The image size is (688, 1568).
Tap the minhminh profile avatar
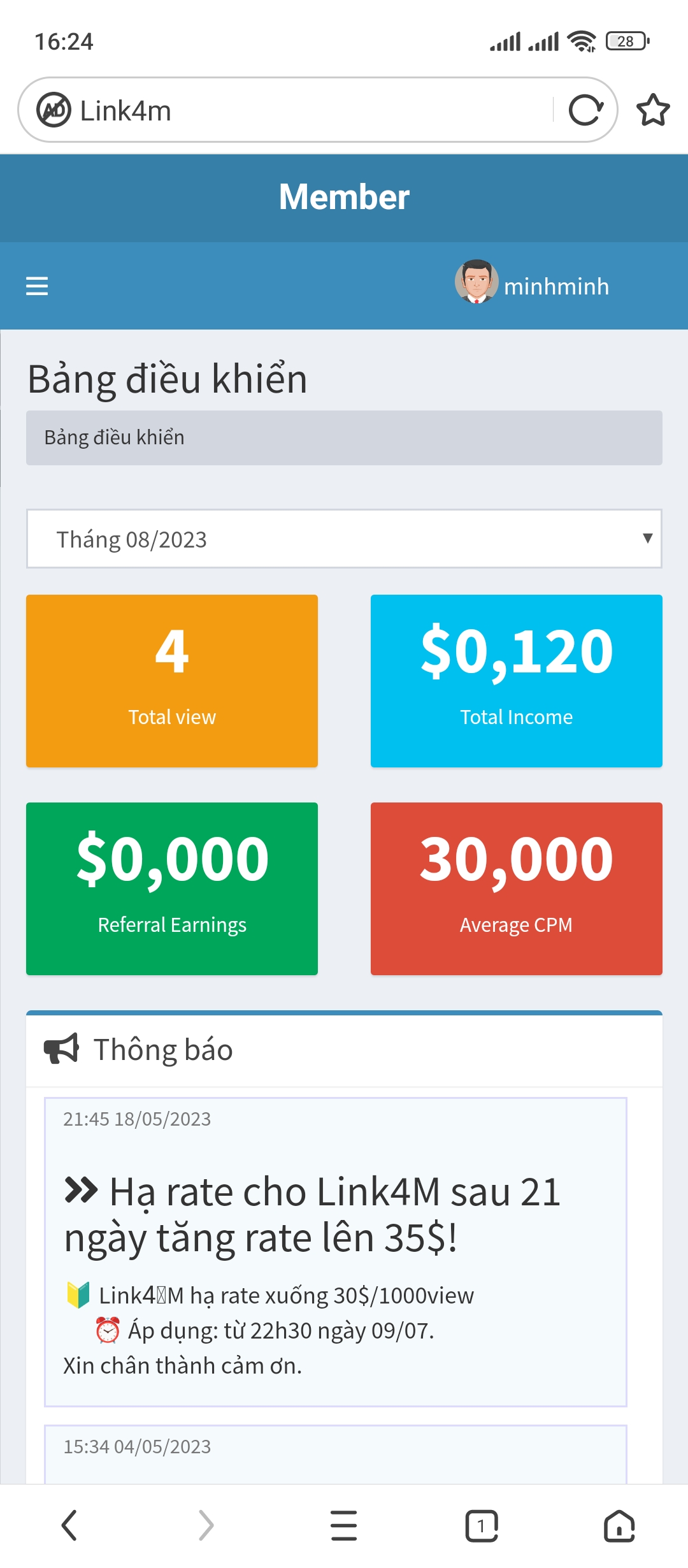tap(475, 286)
